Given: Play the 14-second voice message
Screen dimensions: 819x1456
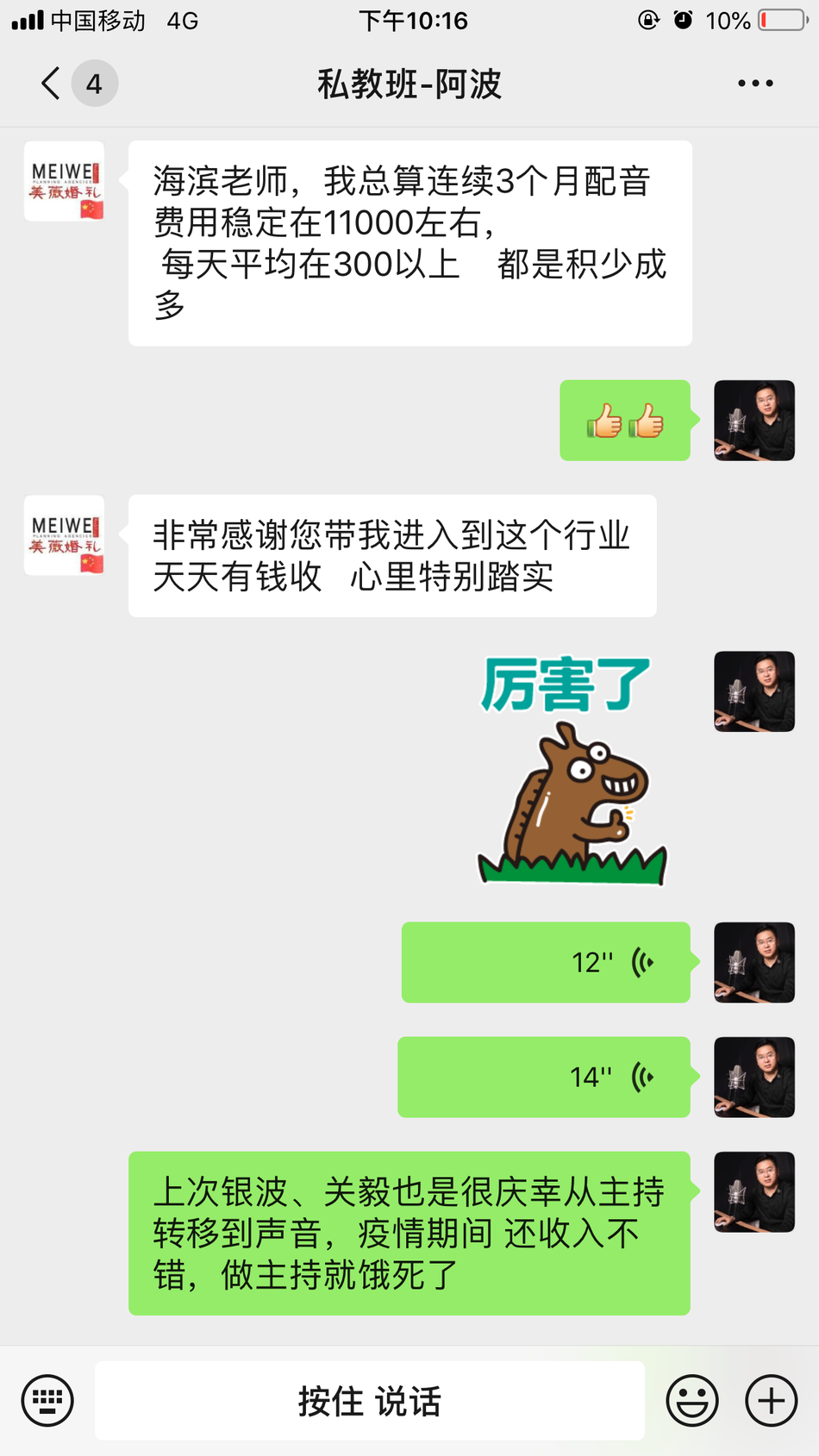Looking at the screenshot, I should (x=544, y=1077).
